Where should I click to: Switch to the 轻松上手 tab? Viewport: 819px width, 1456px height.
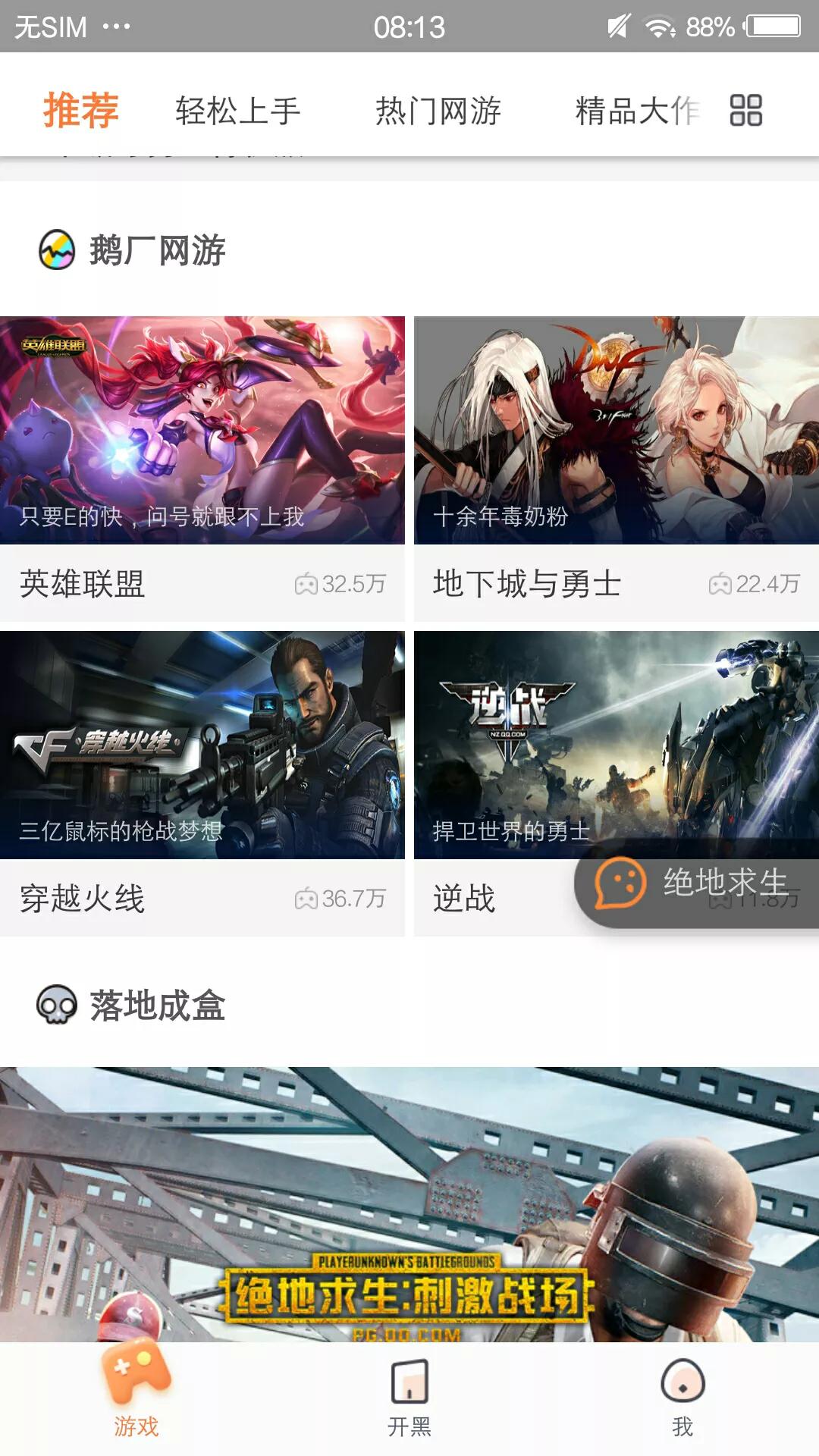(238, 111)
